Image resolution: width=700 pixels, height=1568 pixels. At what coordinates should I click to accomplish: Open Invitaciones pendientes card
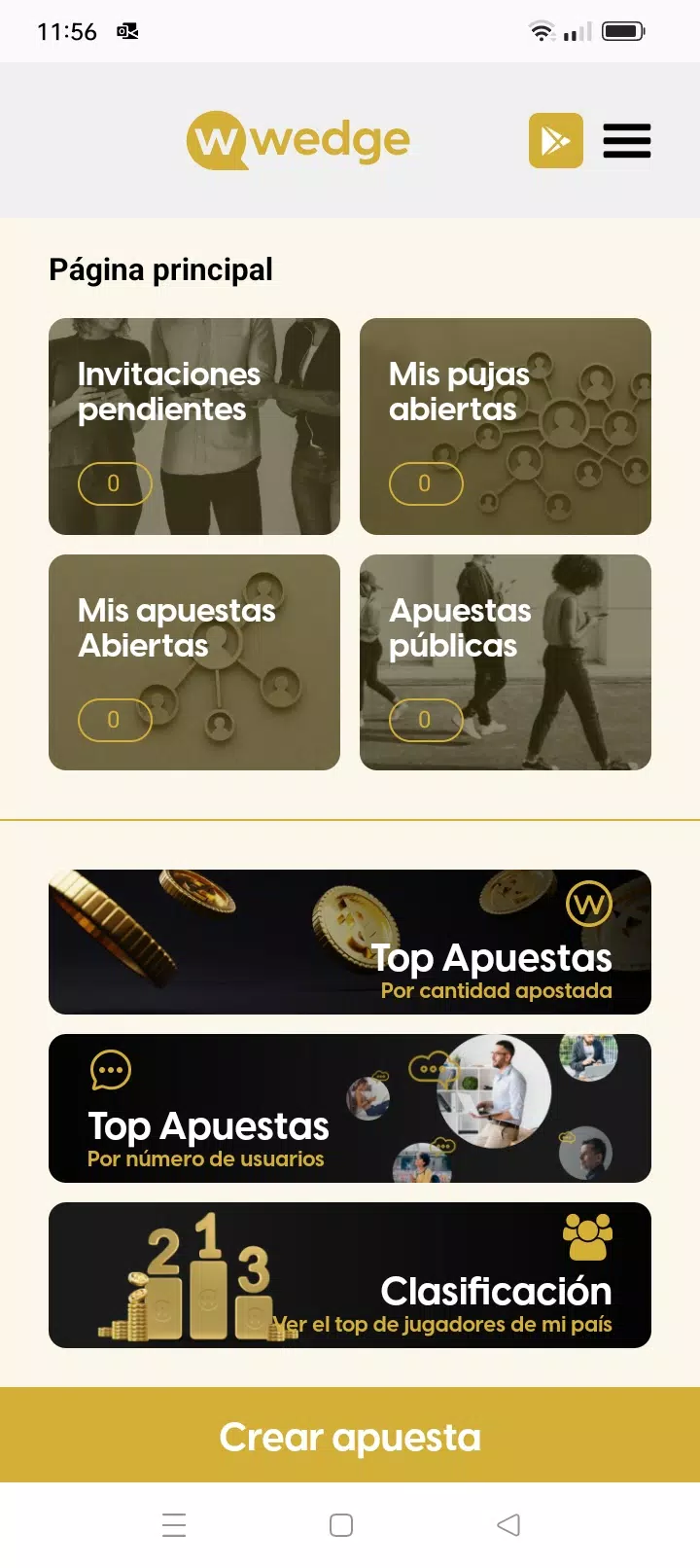tap(194, 426)
